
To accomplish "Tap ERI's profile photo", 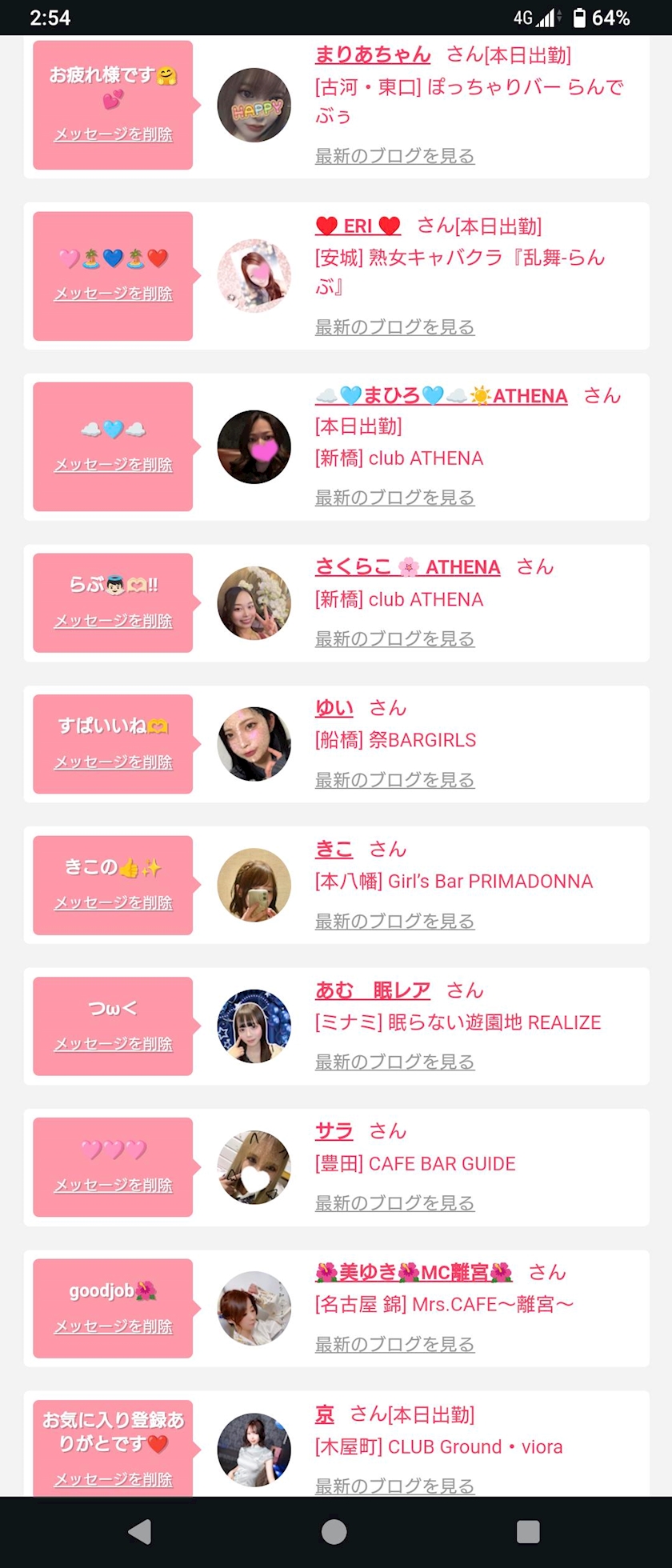I will pyautogui.click(x=254, y=276).
